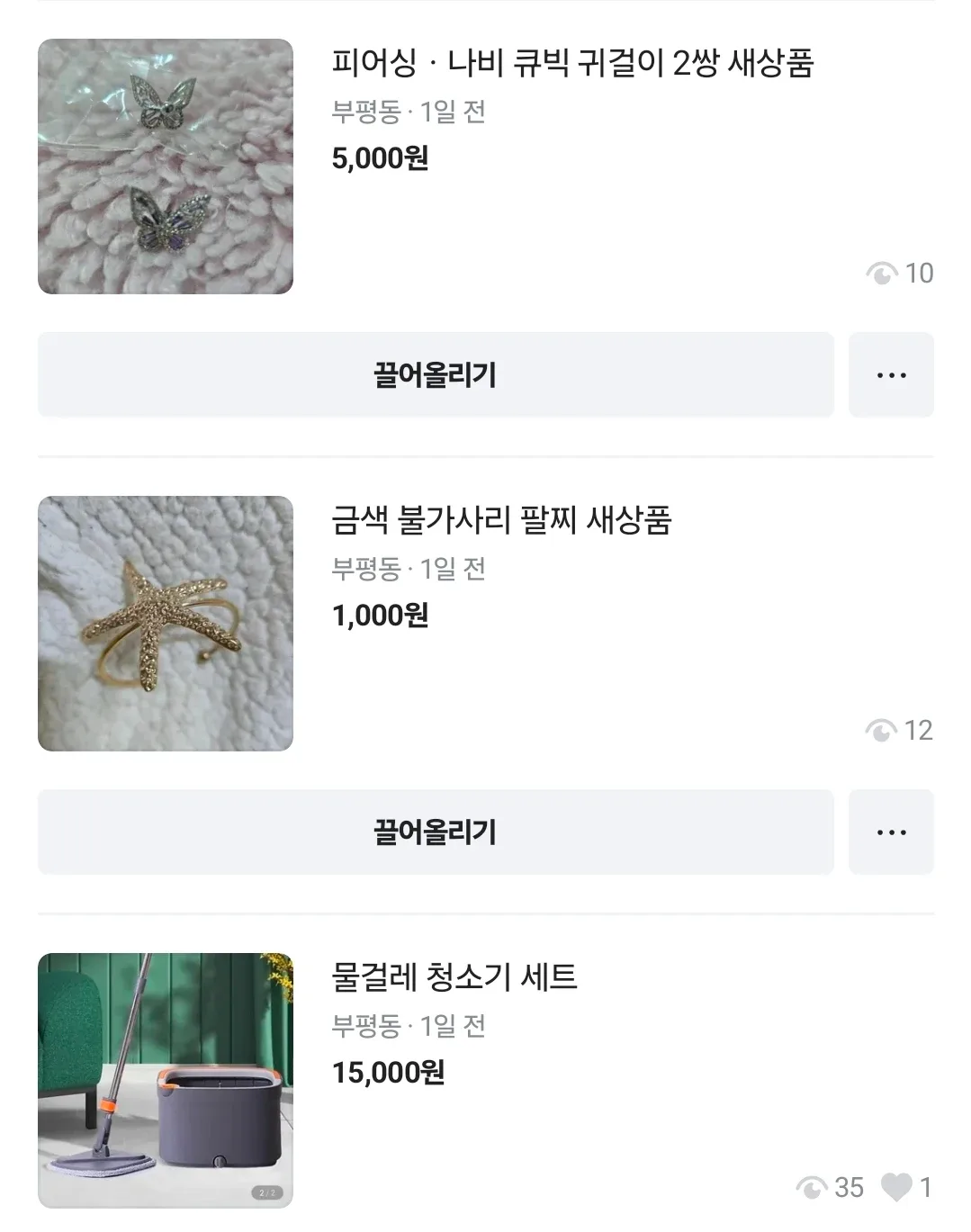This screenshot has height=1232, width=971.
Task: Click the mop cleaner set product image
Action: point(166,1080)
